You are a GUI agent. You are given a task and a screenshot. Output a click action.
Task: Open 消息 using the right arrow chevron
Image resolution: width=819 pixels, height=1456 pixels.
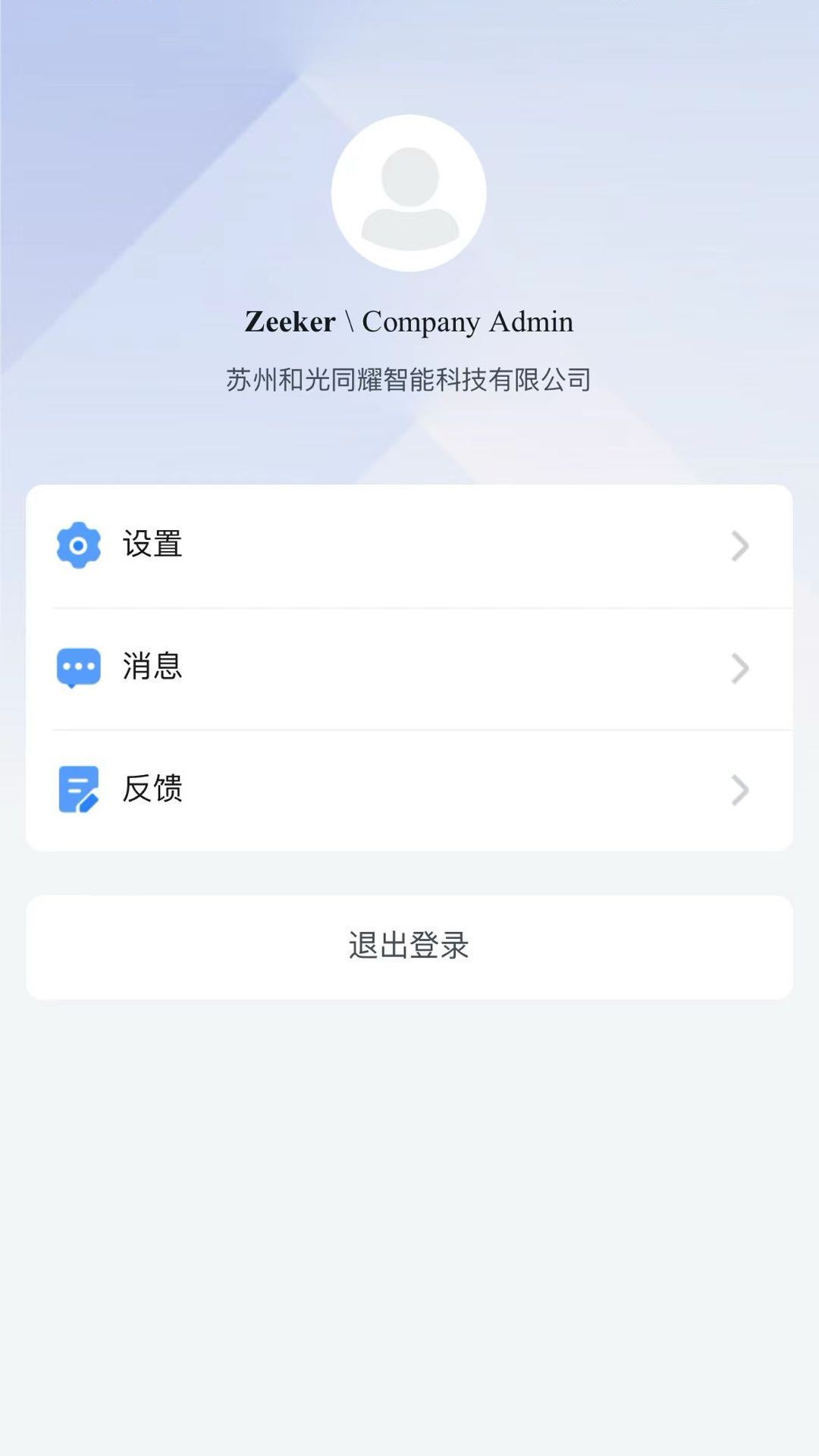(x=739, y=669)
